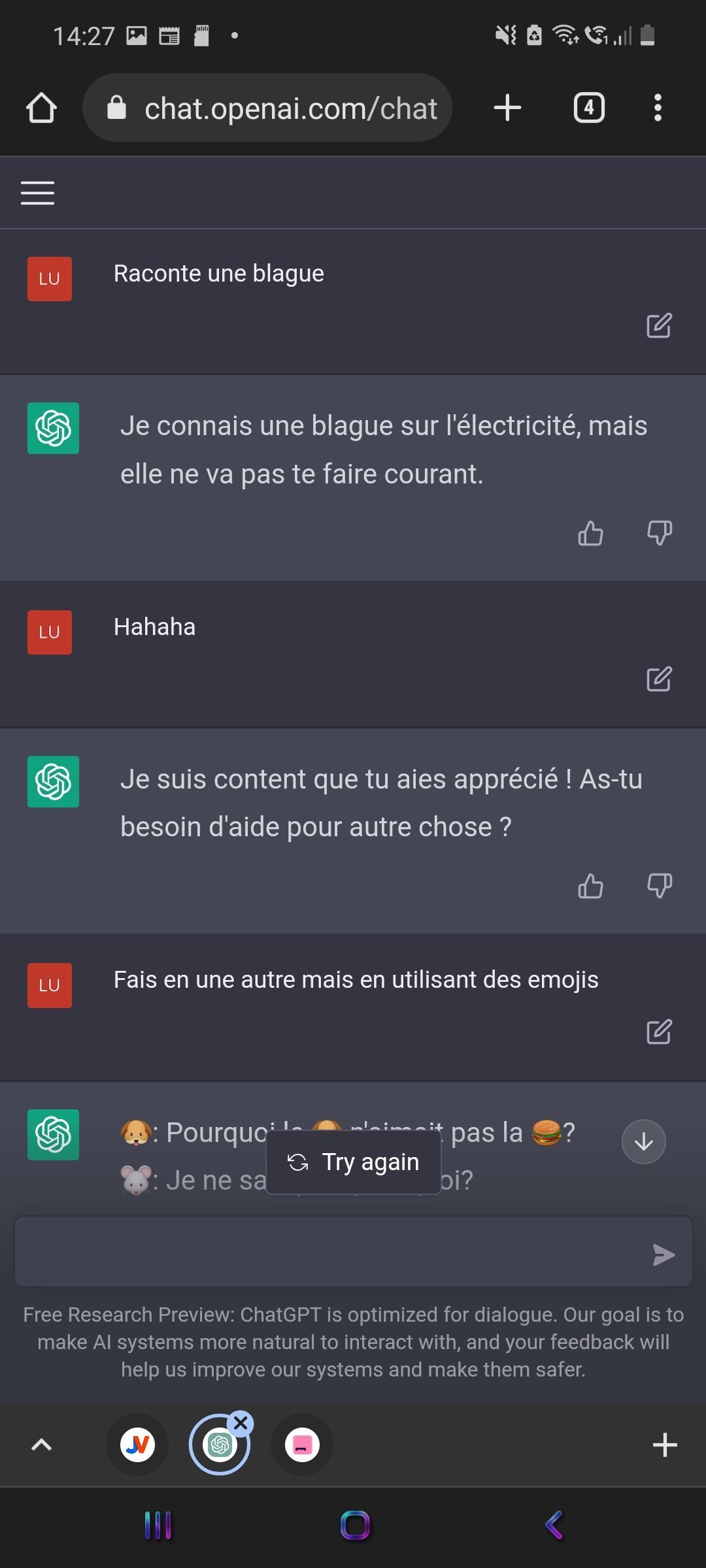Open a new browser tab
This screenshot has height=1568, width=706.
(x=507, y=108)
